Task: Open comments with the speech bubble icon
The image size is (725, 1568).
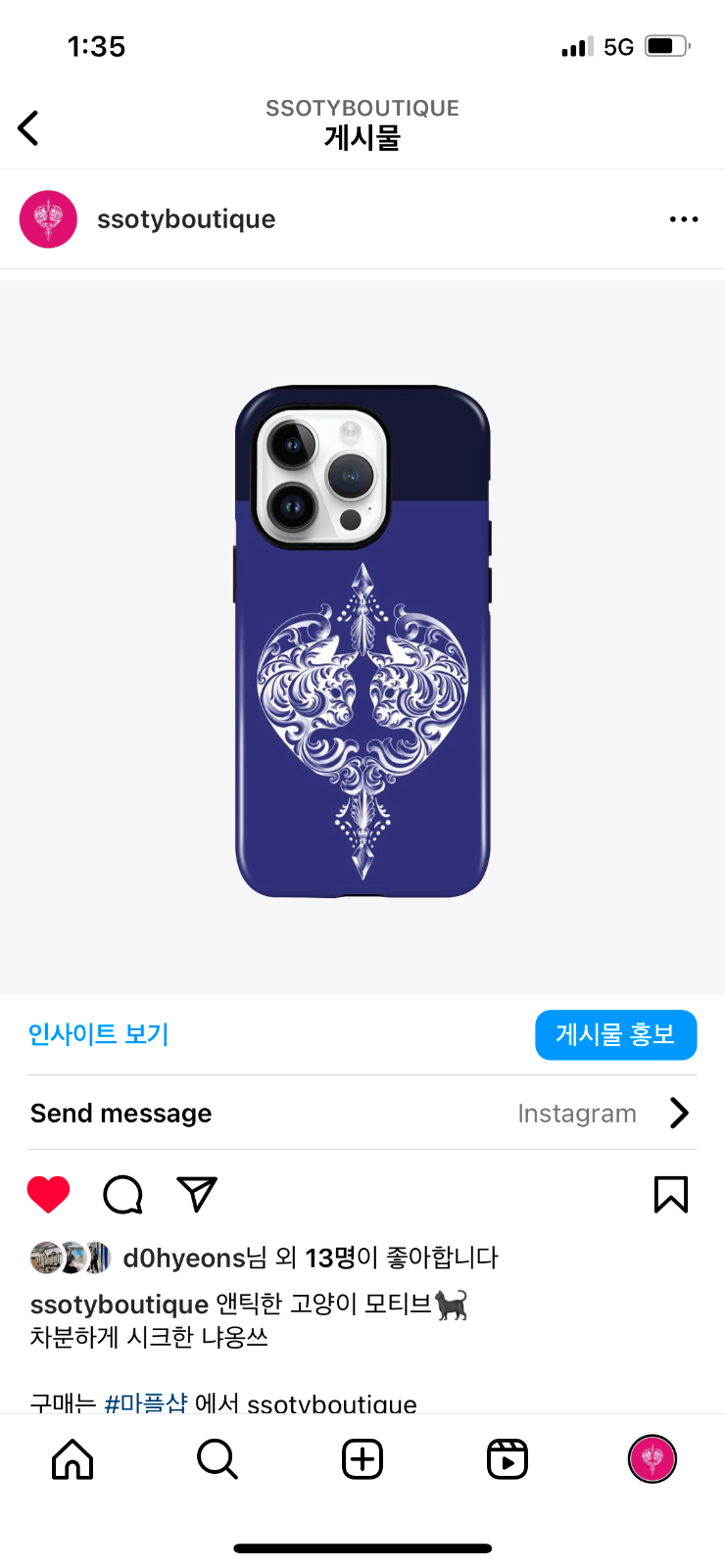Action: [123, 1194]
